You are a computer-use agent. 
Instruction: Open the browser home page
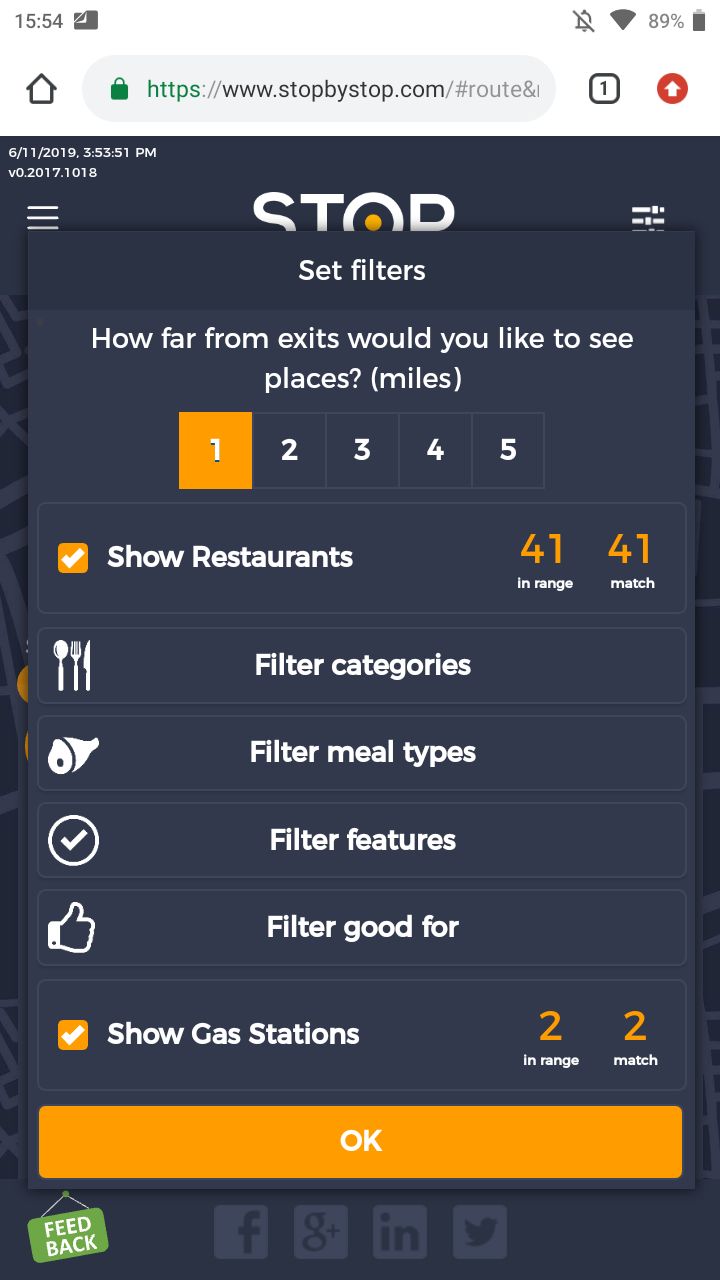tap(41, 90)
